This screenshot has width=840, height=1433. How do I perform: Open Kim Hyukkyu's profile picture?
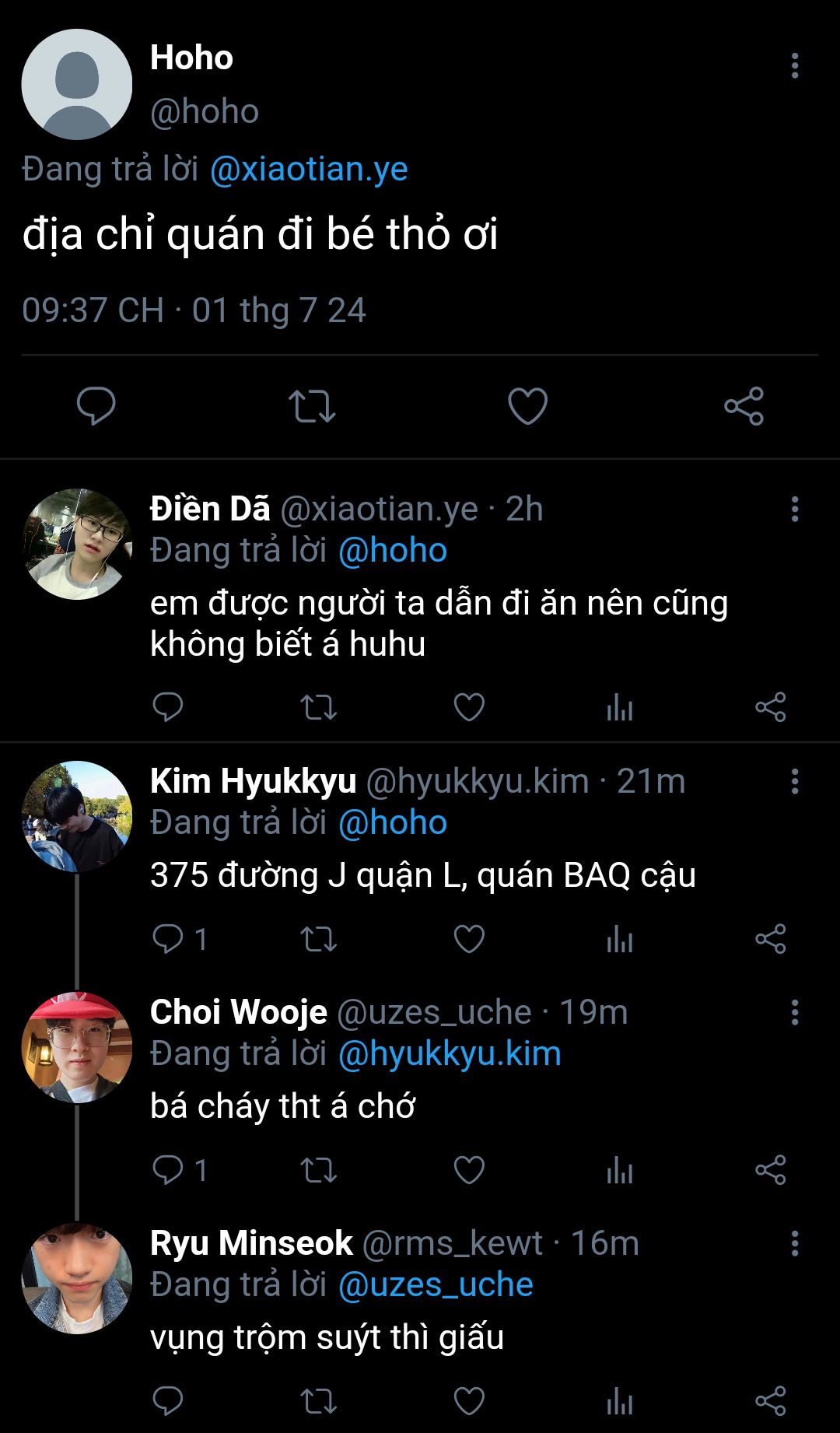click(77, 816)
